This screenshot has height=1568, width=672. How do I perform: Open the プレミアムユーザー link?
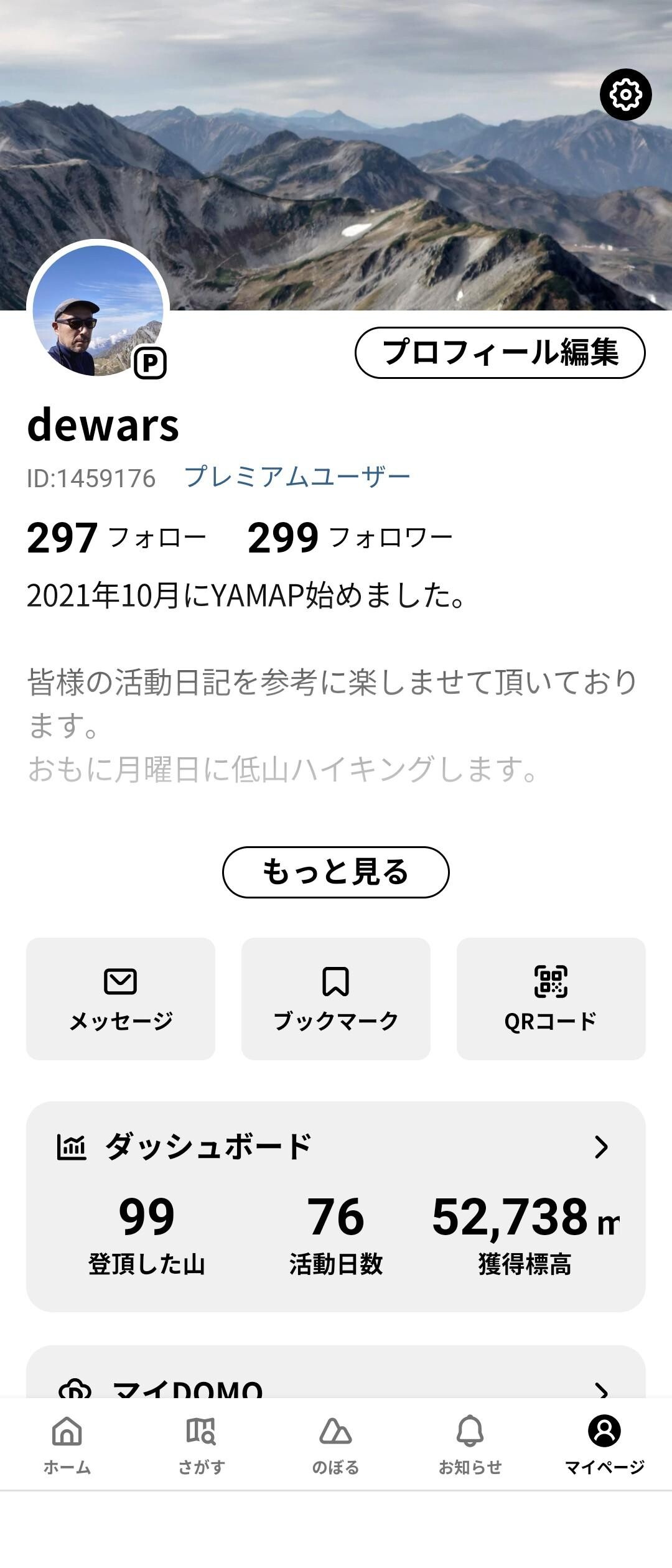click(297, 475)
